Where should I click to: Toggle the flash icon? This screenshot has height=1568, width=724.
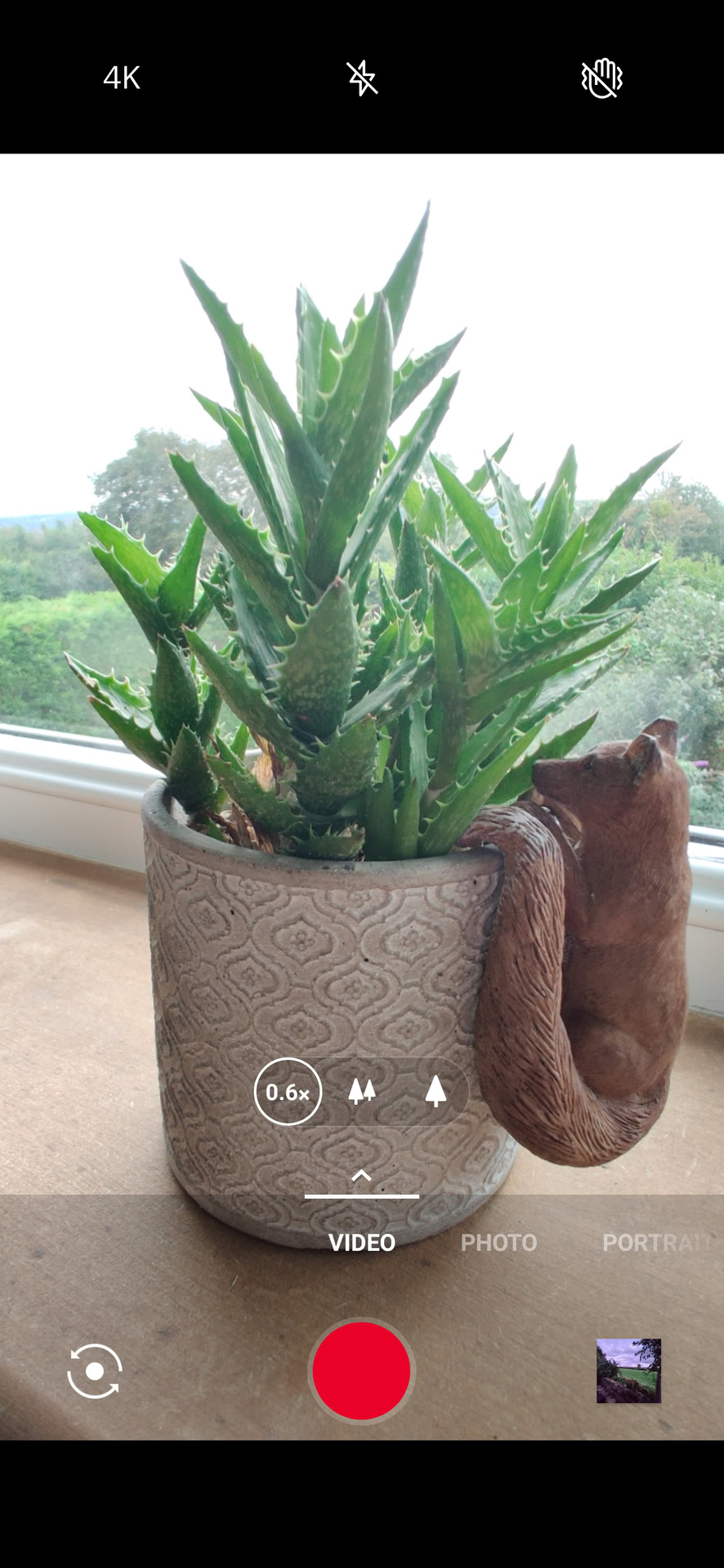point(361,78)
